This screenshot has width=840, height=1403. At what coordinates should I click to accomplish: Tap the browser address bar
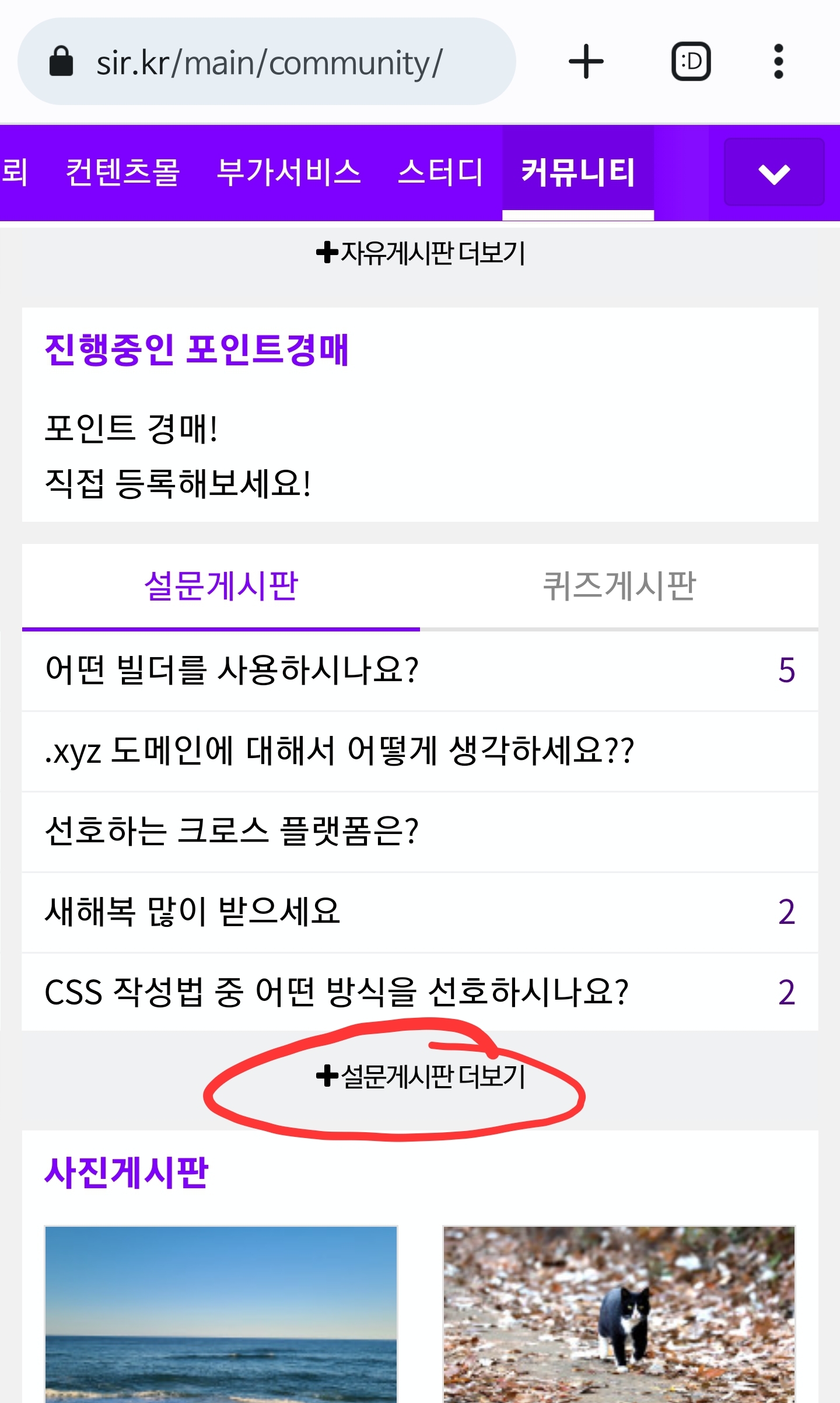click(x=267, y=62)
